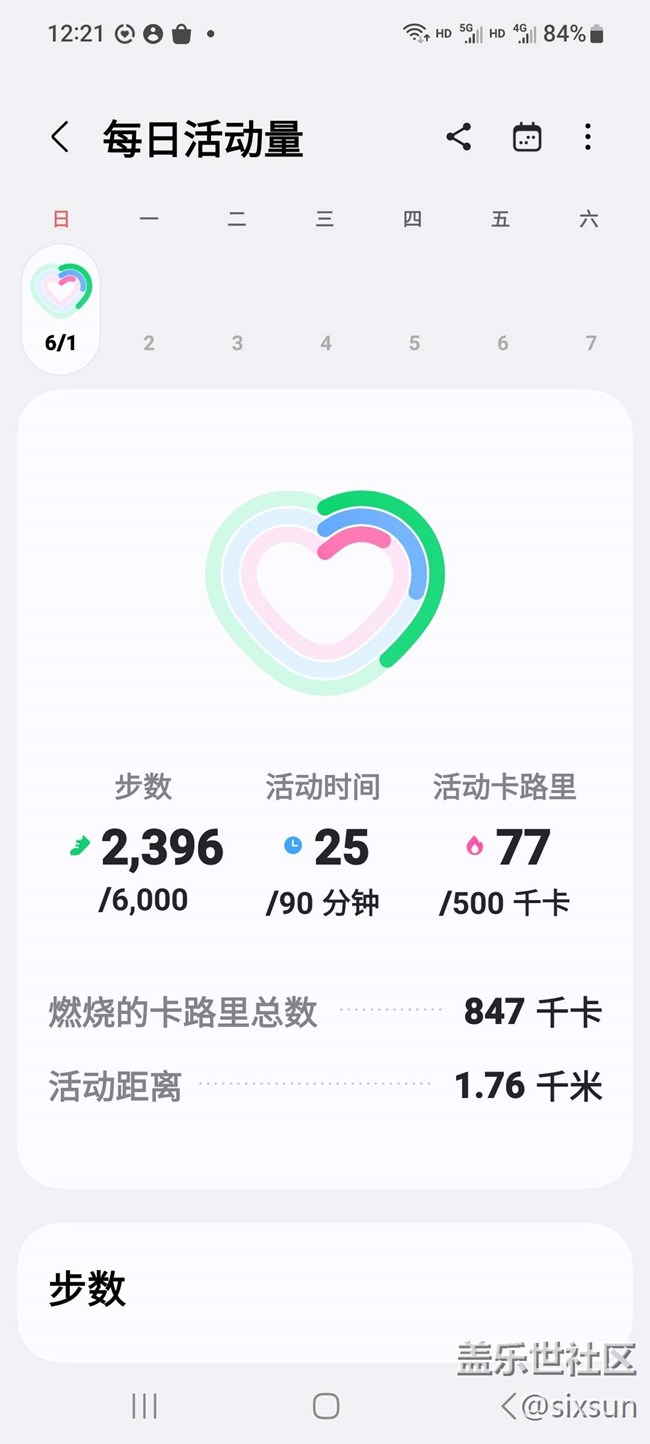The height and width of the screenshot is (1444, 650).
Task: Go back from 每日活动量 page
Action: pyautogui.click(x=60, y=137)
